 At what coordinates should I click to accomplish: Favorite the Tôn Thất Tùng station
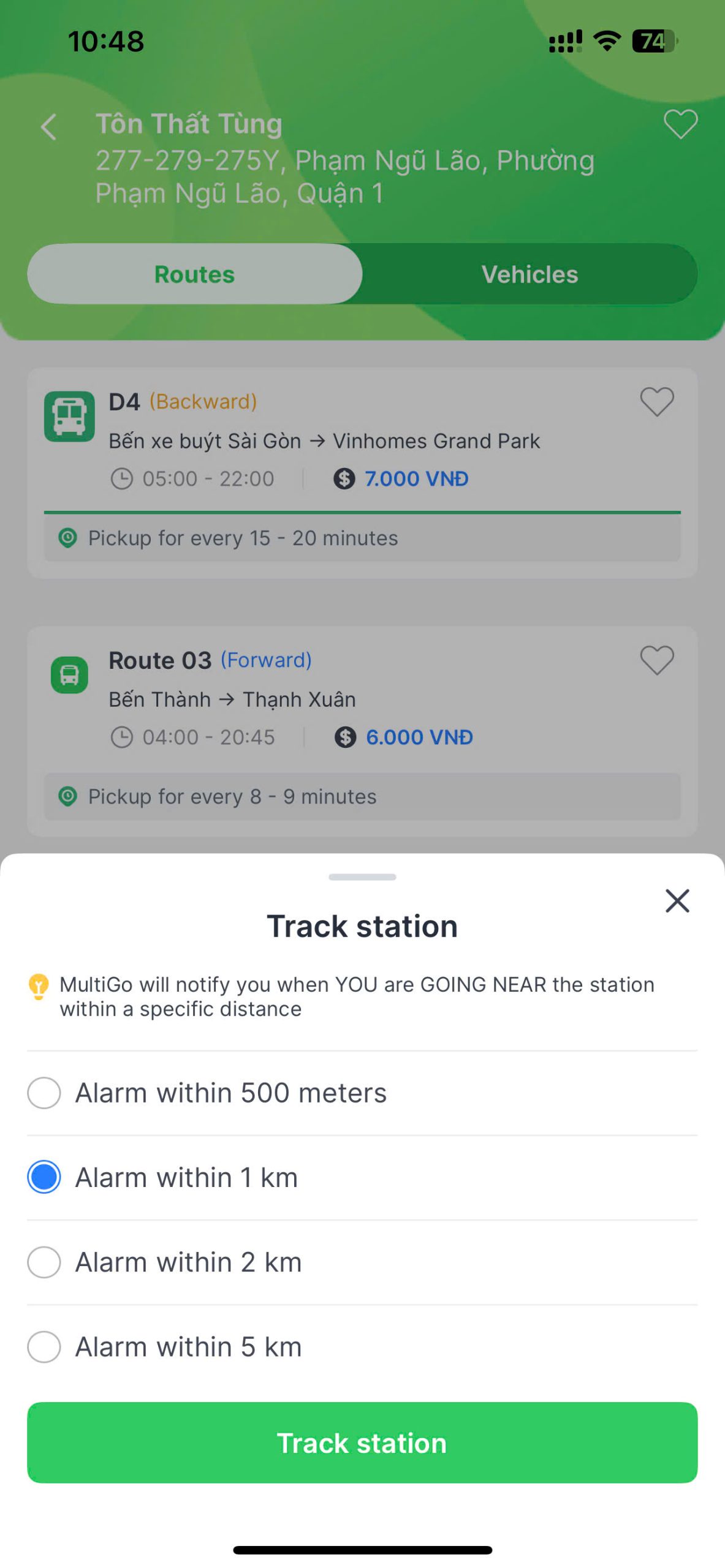(680, 124)
